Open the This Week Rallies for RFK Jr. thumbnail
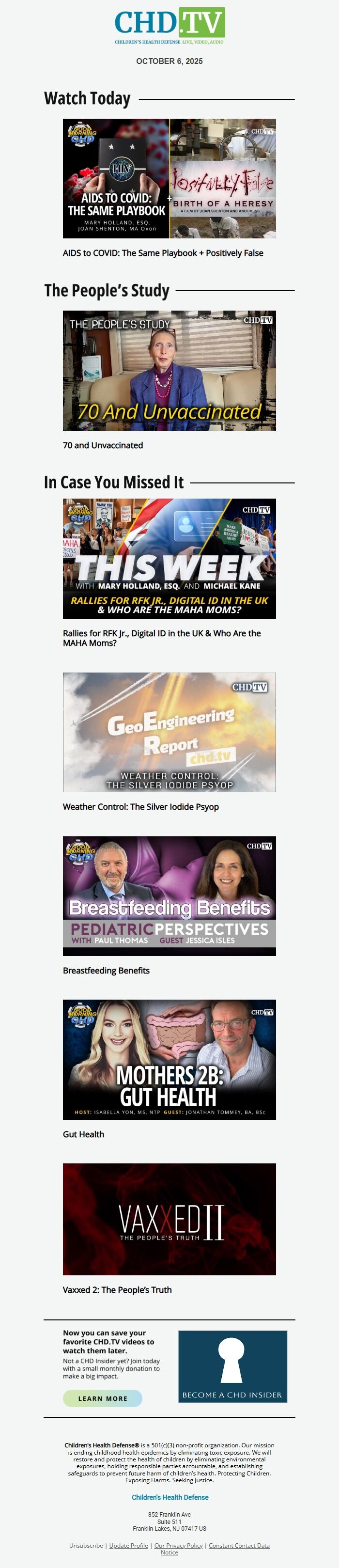The width and height of the screenshot is (339, 1568). [169, 558]
